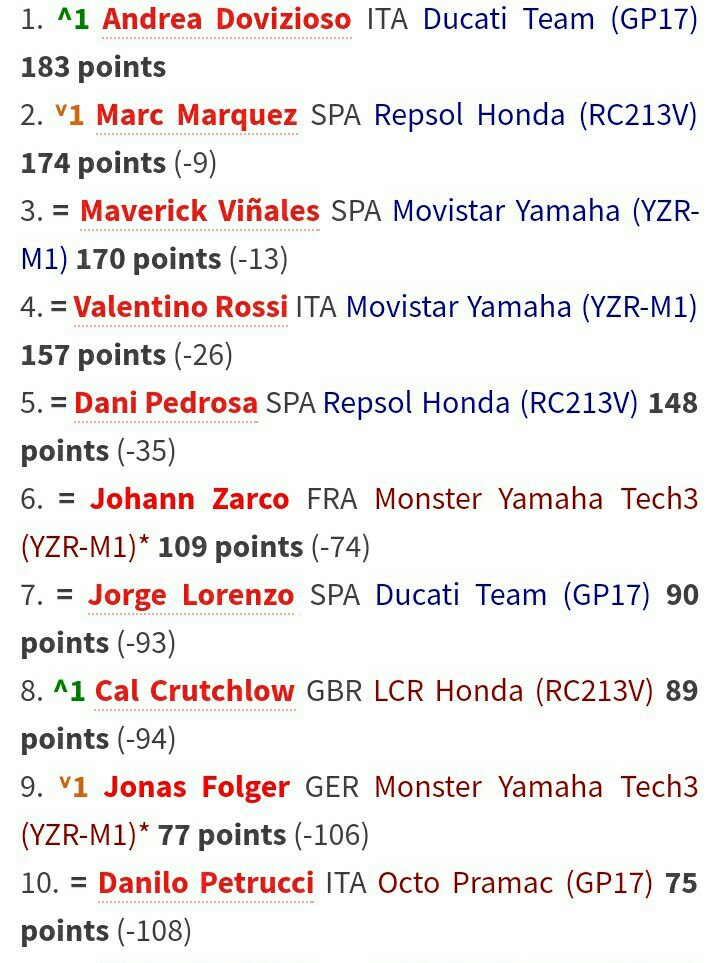Image resolution: width=720 pixels, height=963 pixels.
Task: Open Ducati Team link beside Andrea Dovizioso
Action: (x=560, y=19)
